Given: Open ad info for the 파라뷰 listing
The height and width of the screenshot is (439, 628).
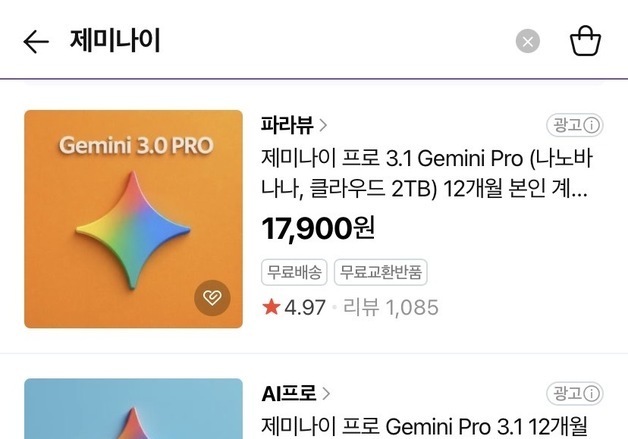Looking at the screenshot, I should pos(575,125).
